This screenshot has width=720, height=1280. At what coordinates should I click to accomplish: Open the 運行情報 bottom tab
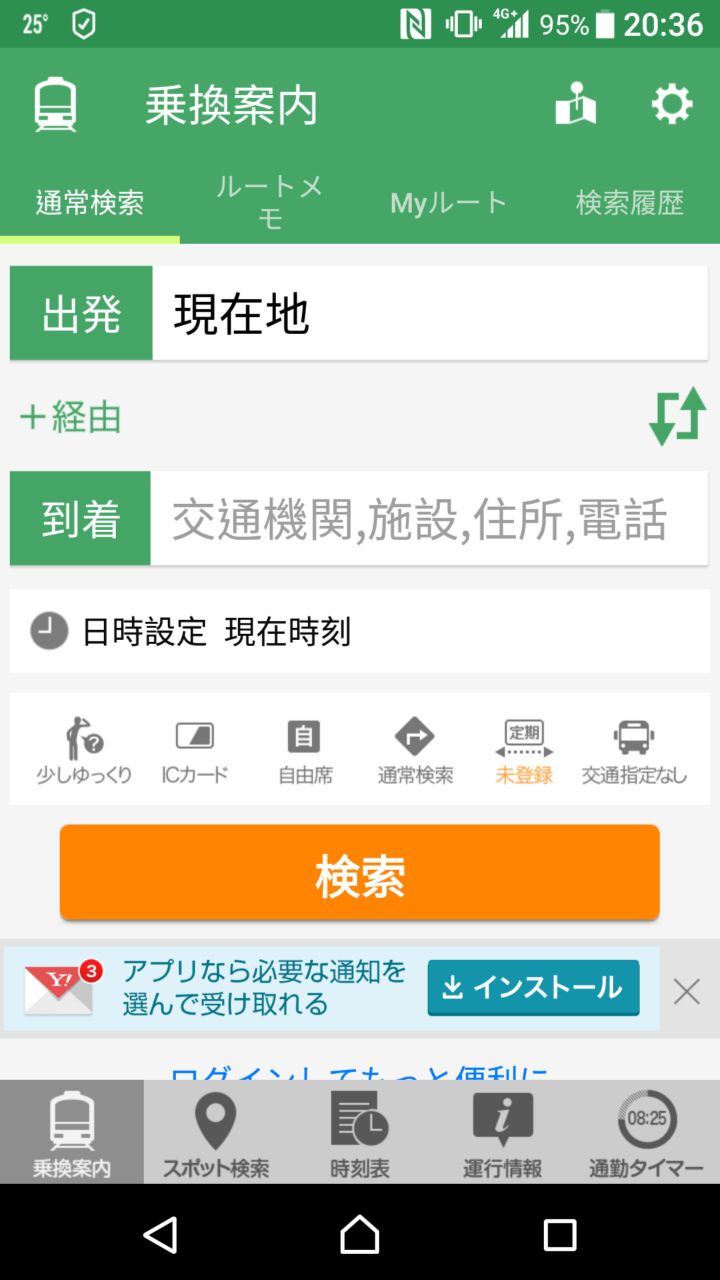pyautogui.click(x=503, y=1133)
